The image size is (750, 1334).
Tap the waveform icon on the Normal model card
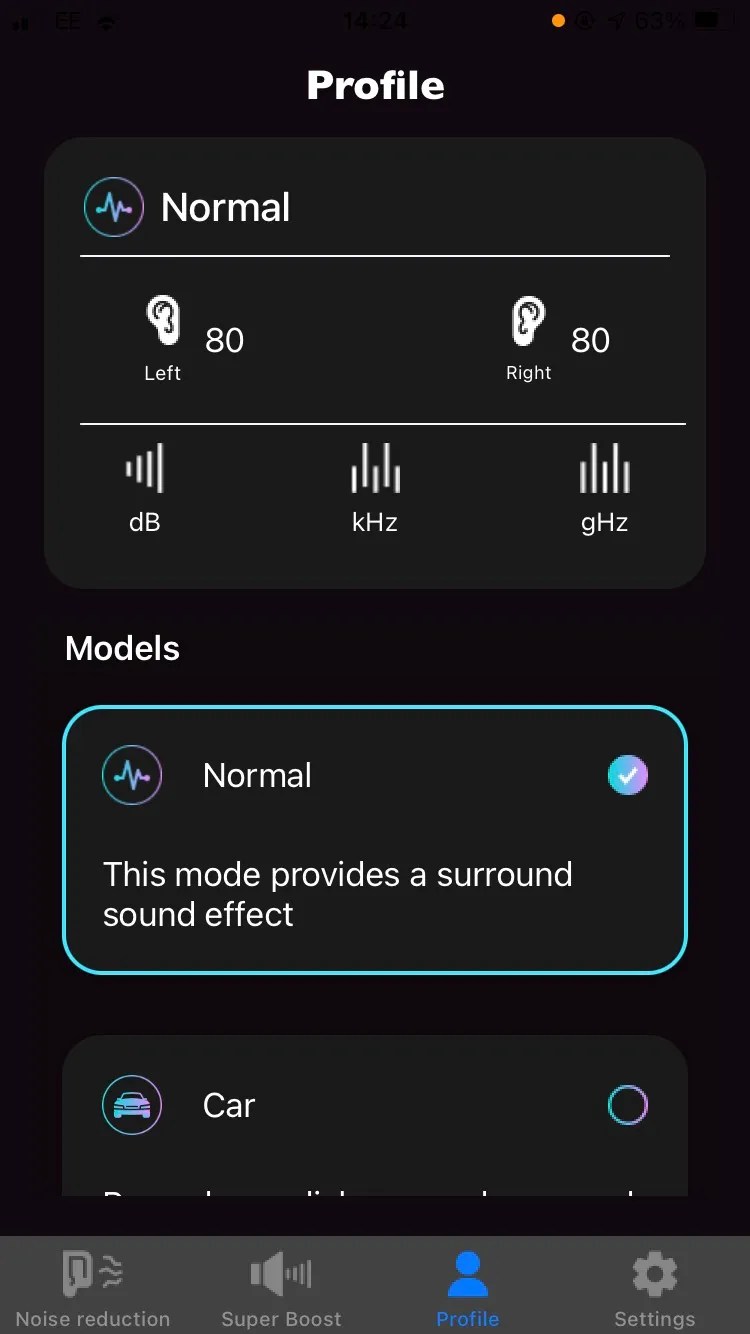[x=132, y=775]
